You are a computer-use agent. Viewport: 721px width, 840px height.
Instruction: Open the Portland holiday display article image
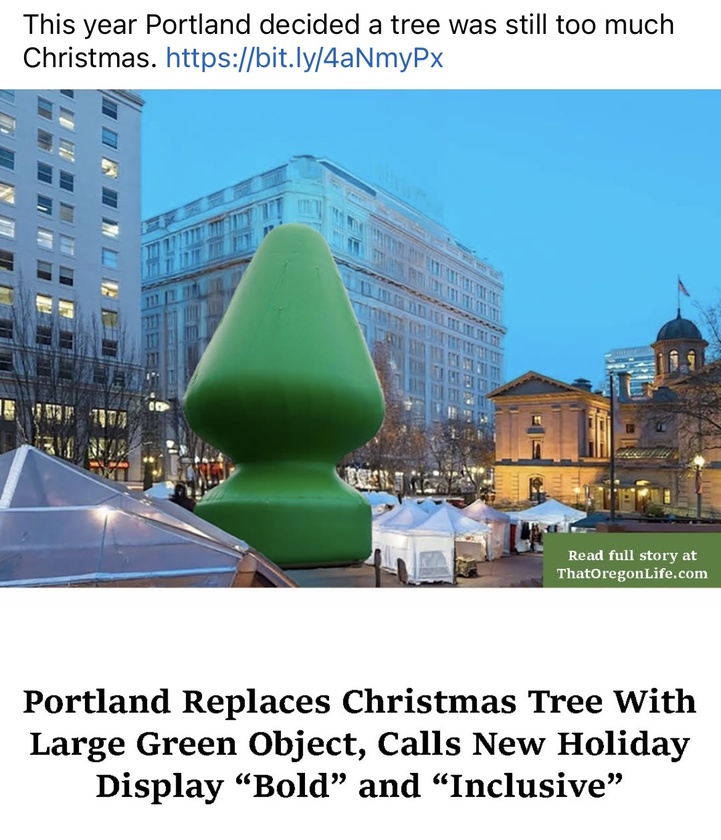click(x=360, y=338)
